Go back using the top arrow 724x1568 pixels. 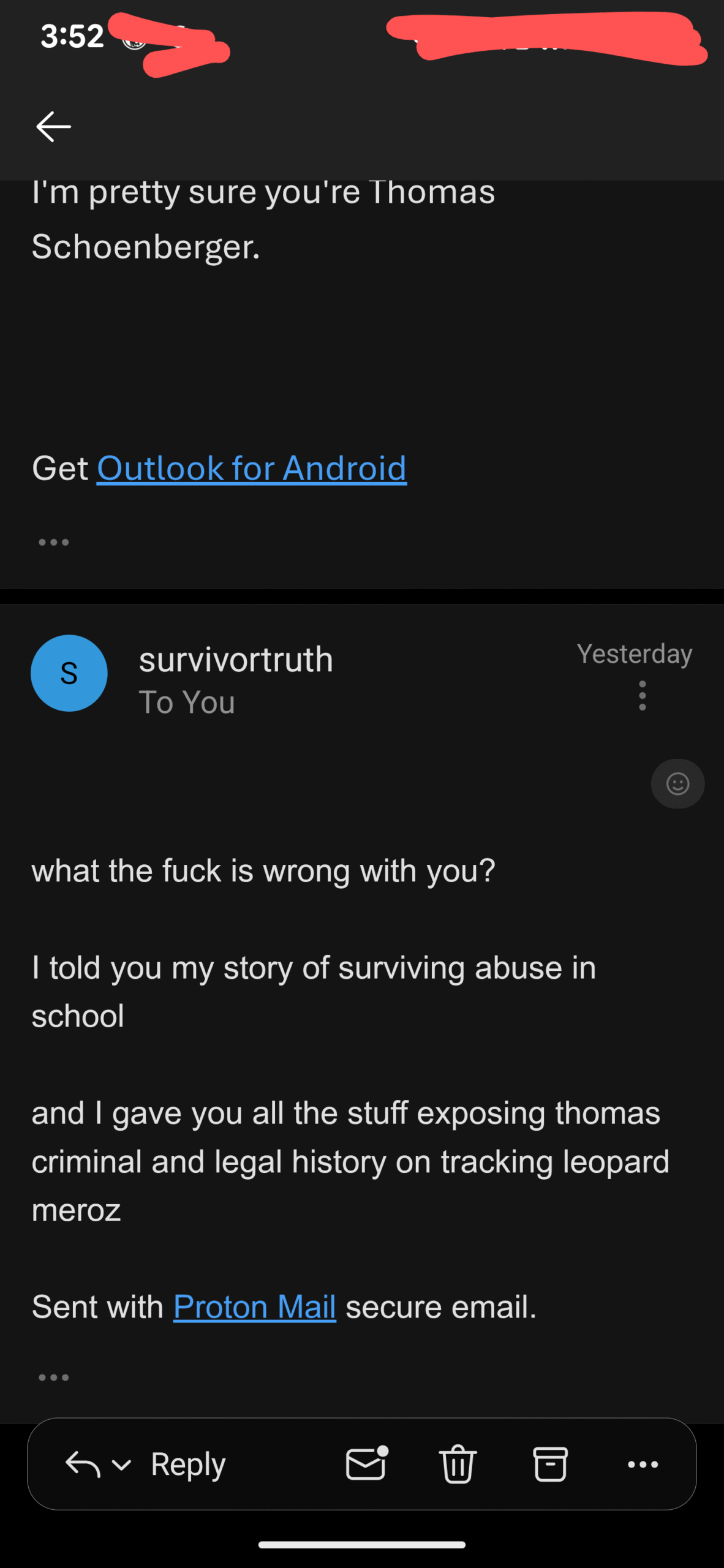click(54, 127)
